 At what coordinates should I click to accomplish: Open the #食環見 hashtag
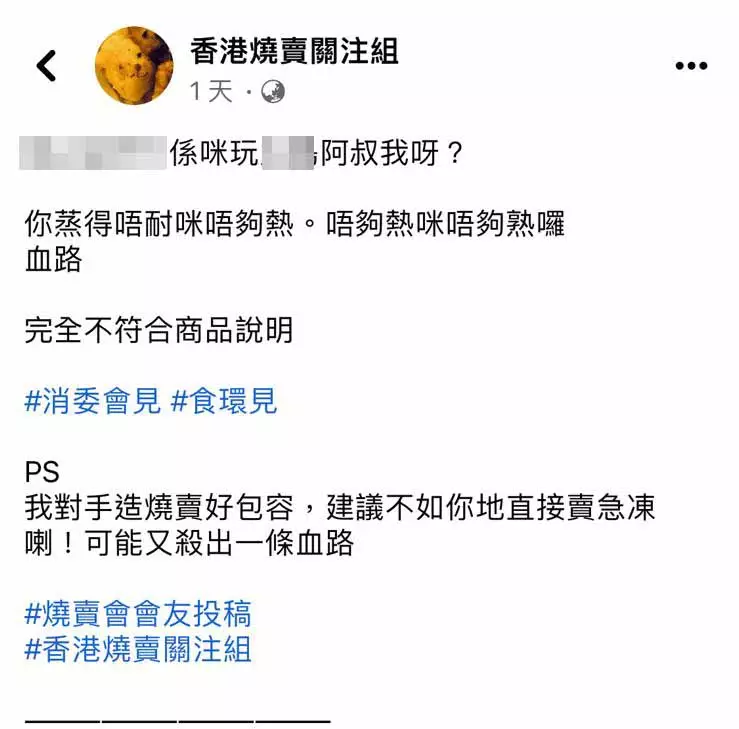click(223, 402)
